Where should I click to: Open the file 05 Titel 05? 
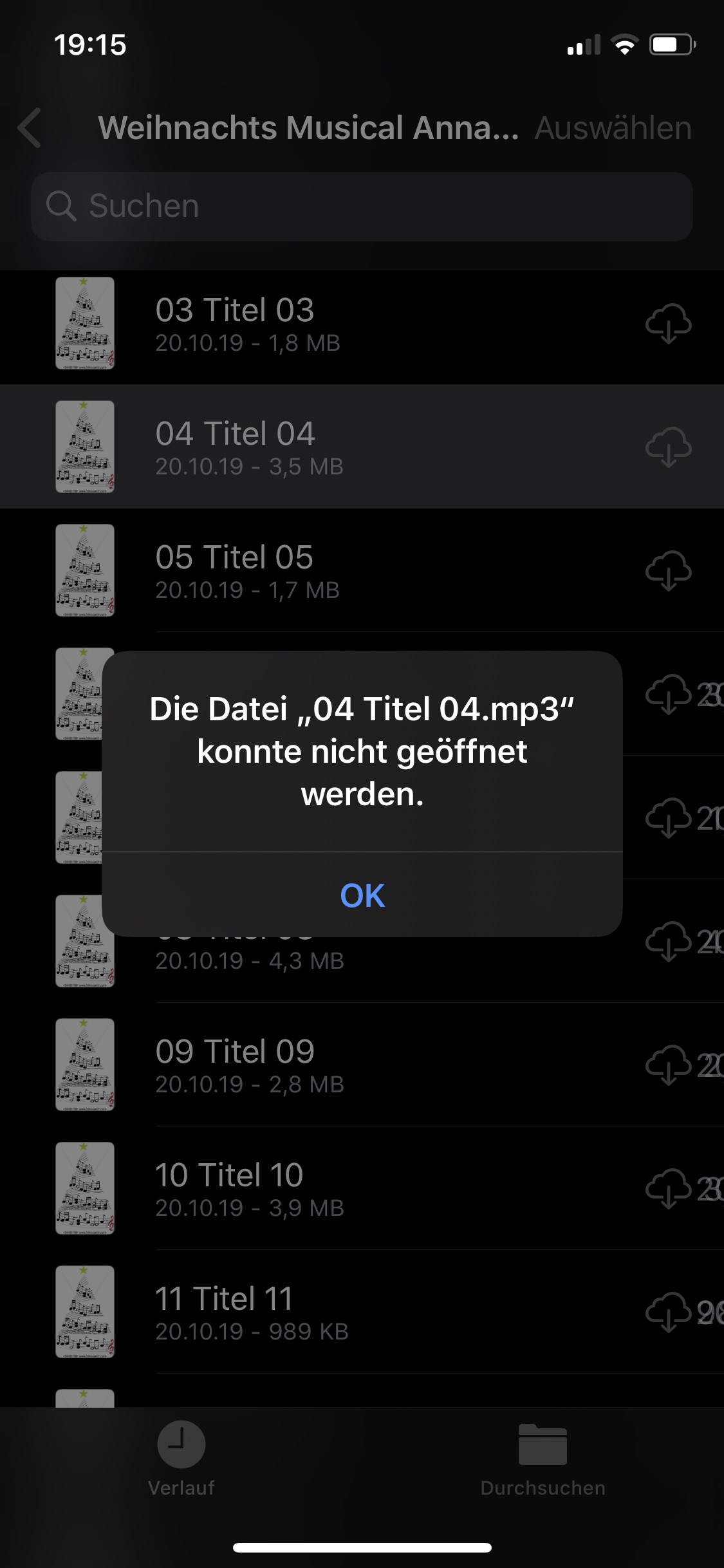point(234,570)
